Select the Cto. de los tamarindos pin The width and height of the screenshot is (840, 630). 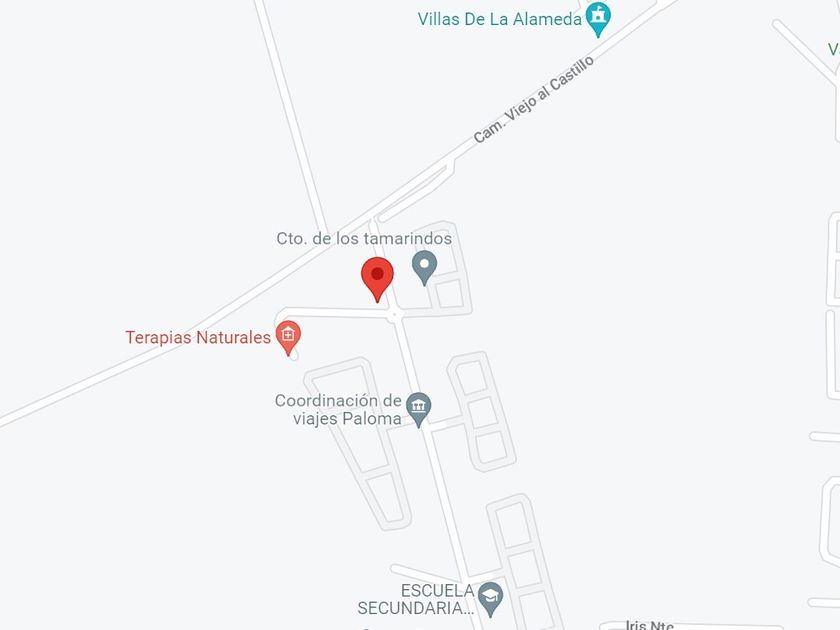click(425, 266)
